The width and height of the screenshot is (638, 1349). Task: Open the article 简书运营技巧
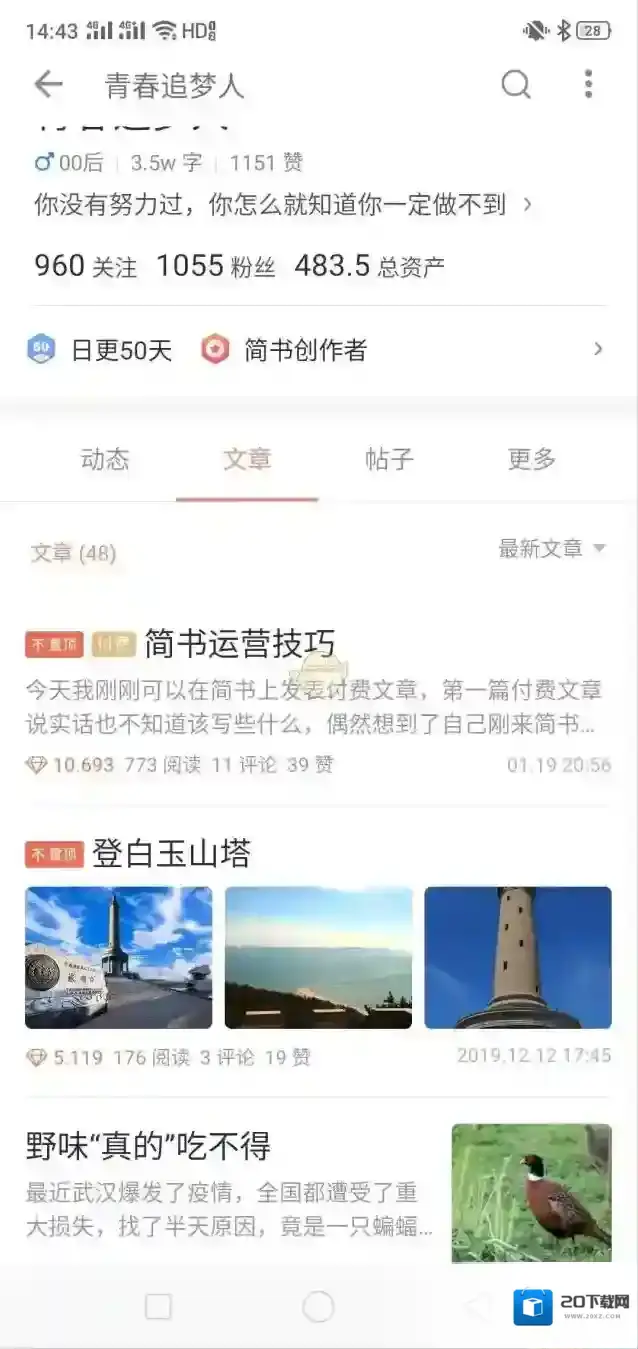pyautogui.click(x=240, y=644)
